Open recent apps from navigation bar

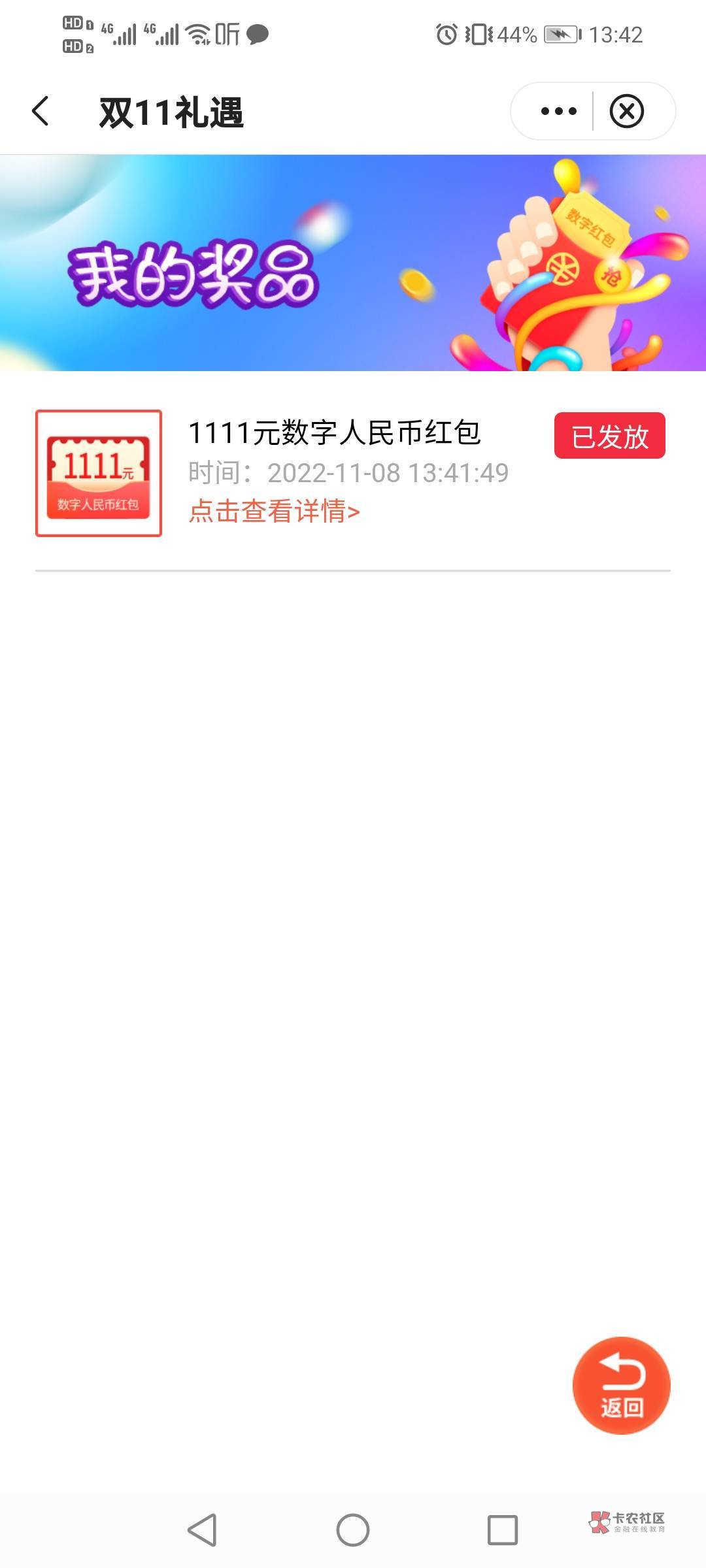[502, 1529]
